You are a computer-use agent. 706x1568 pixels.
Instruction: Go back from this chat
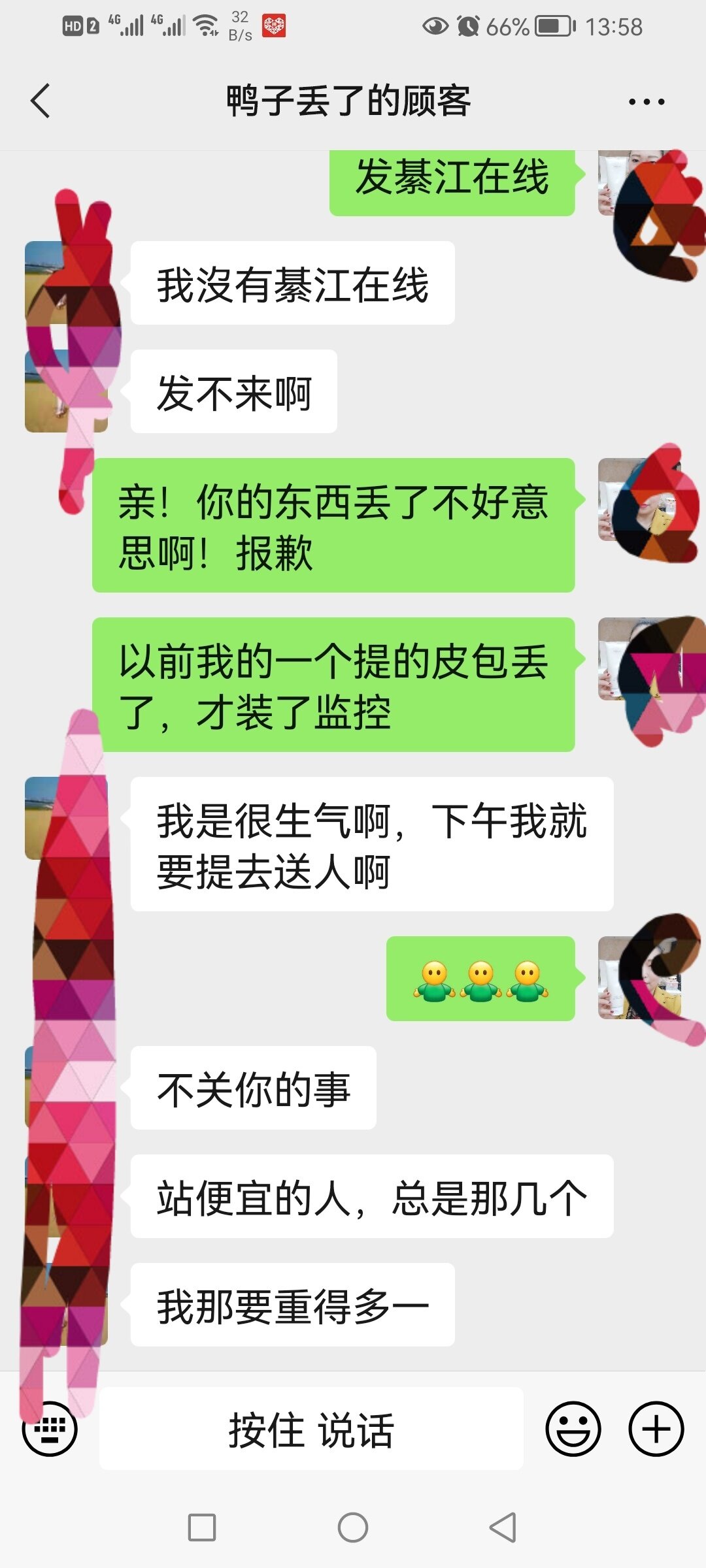click(41, 101)
